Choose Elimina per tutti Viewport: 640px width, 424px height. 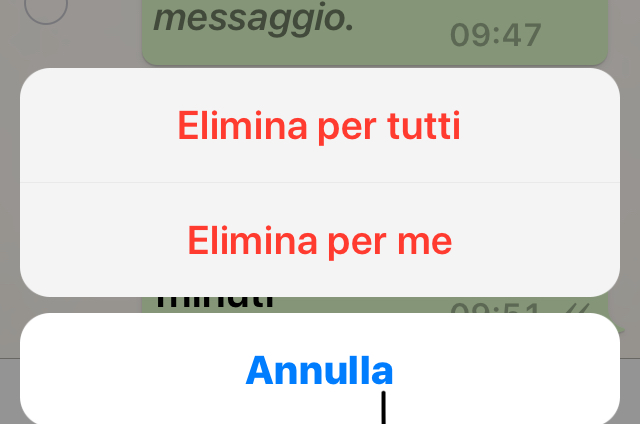[x=319, y=126]
